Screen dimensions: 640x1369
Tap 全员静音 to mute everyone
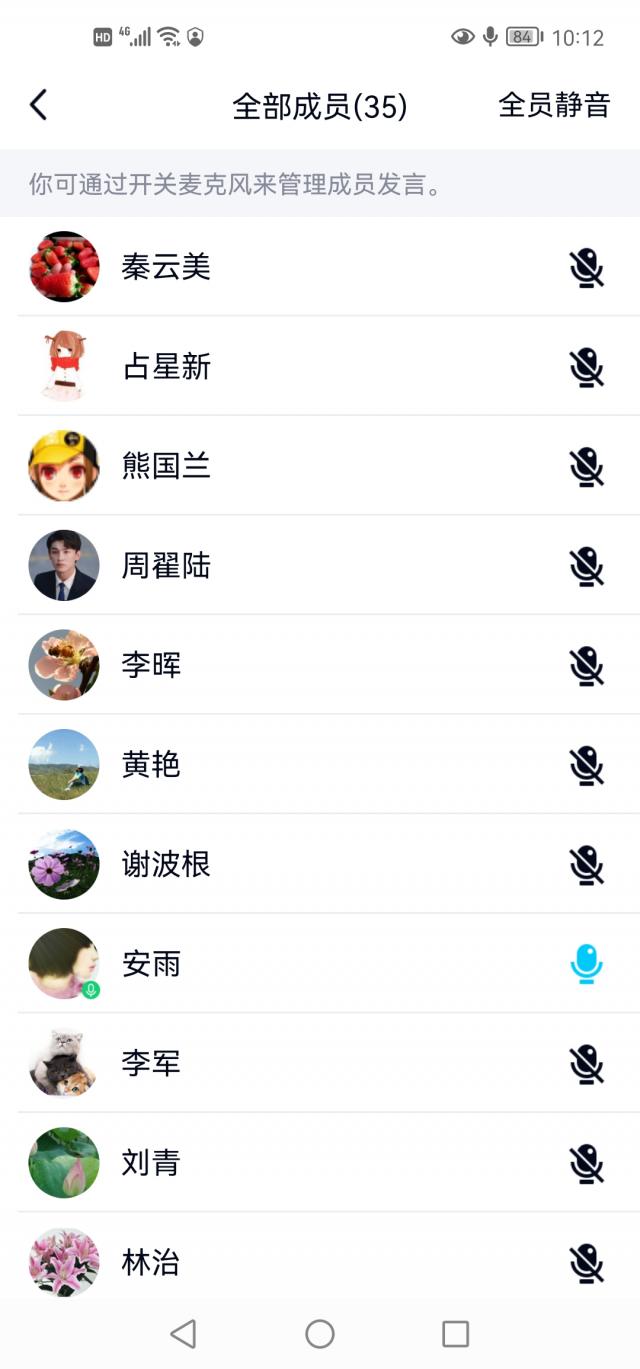[554, 105]
